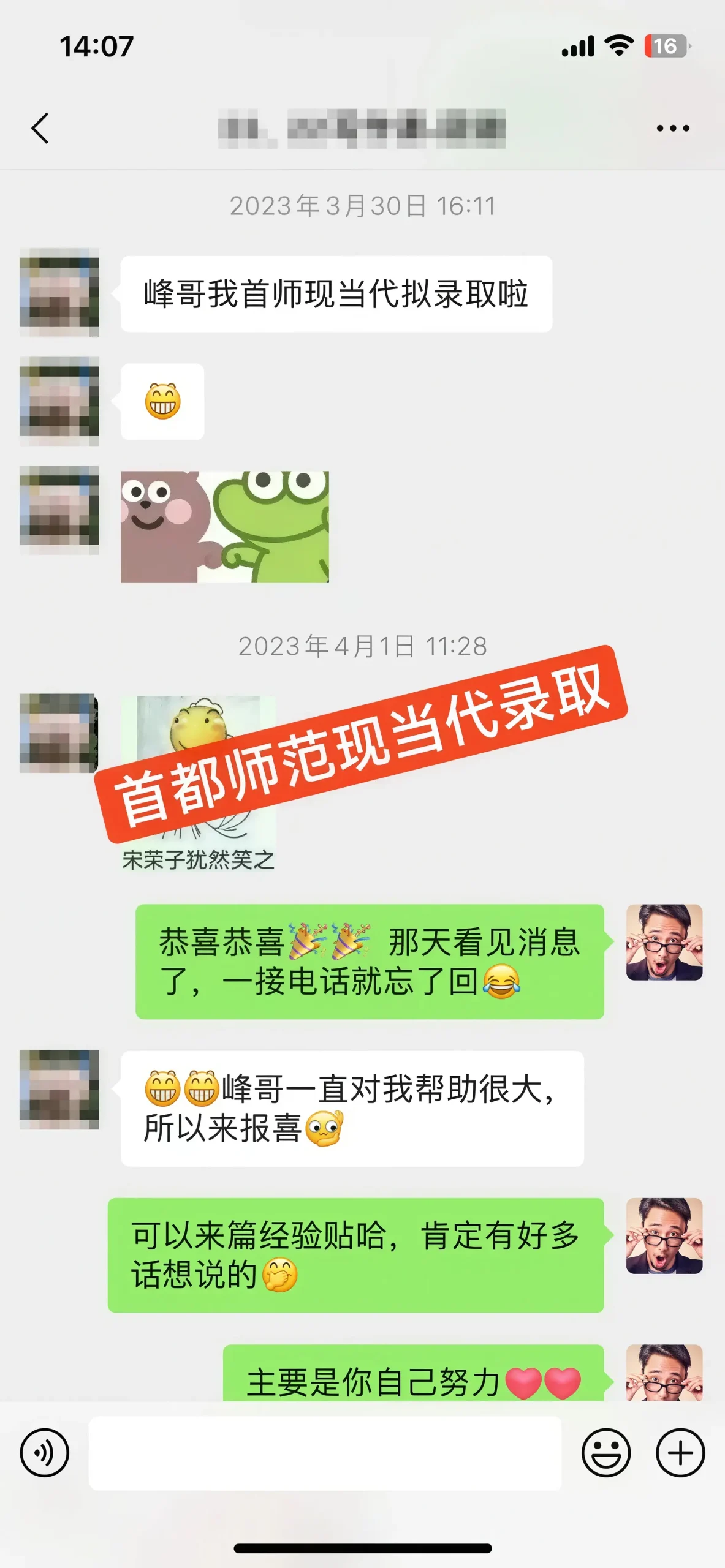Open the bear and frog sticker
Image resolution: width=725 pixels, height=1568 pixels.
pos(224,527)
